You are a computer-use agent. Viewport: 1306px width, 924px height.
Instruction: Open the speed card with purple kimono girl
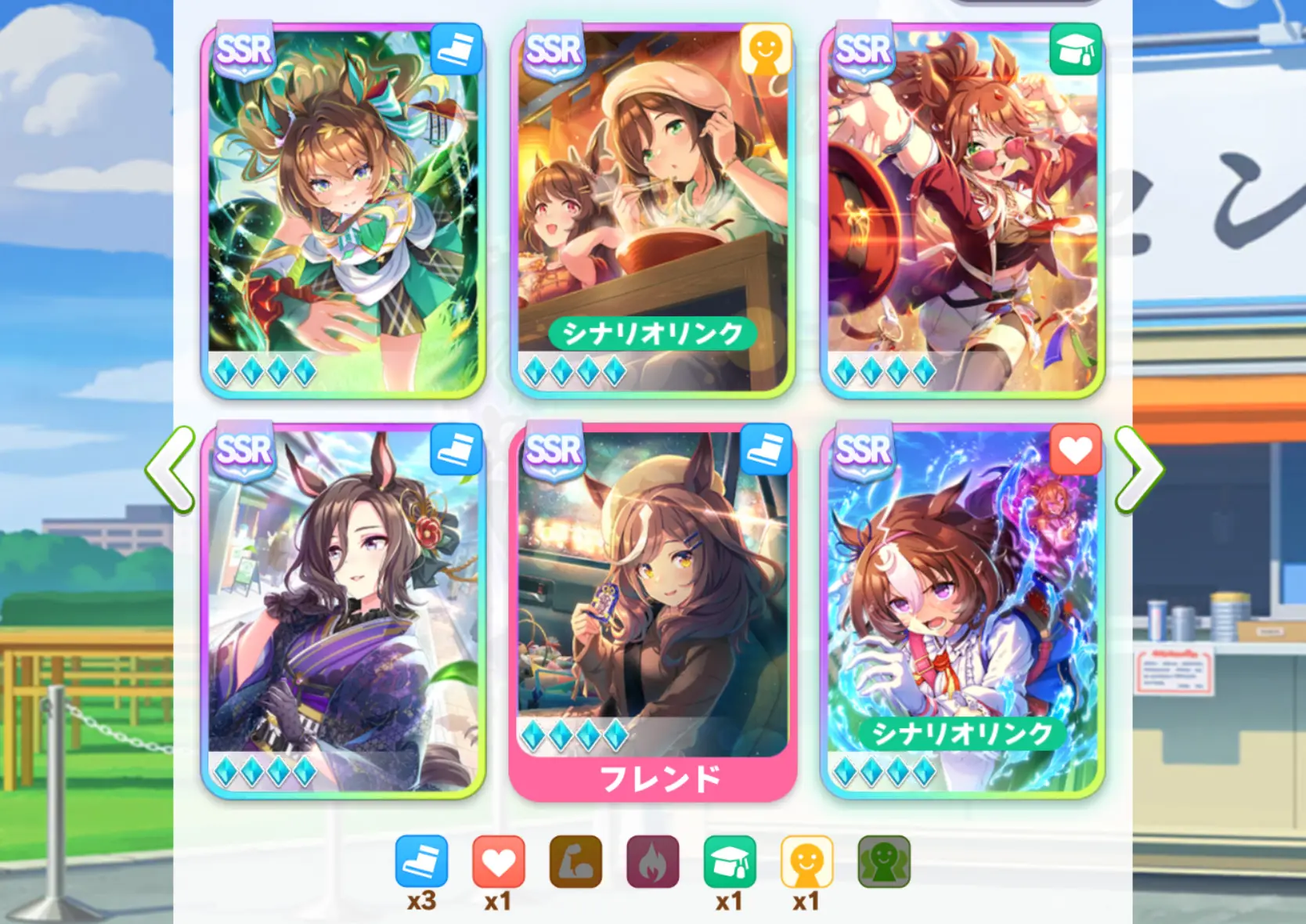pos(343,611)
